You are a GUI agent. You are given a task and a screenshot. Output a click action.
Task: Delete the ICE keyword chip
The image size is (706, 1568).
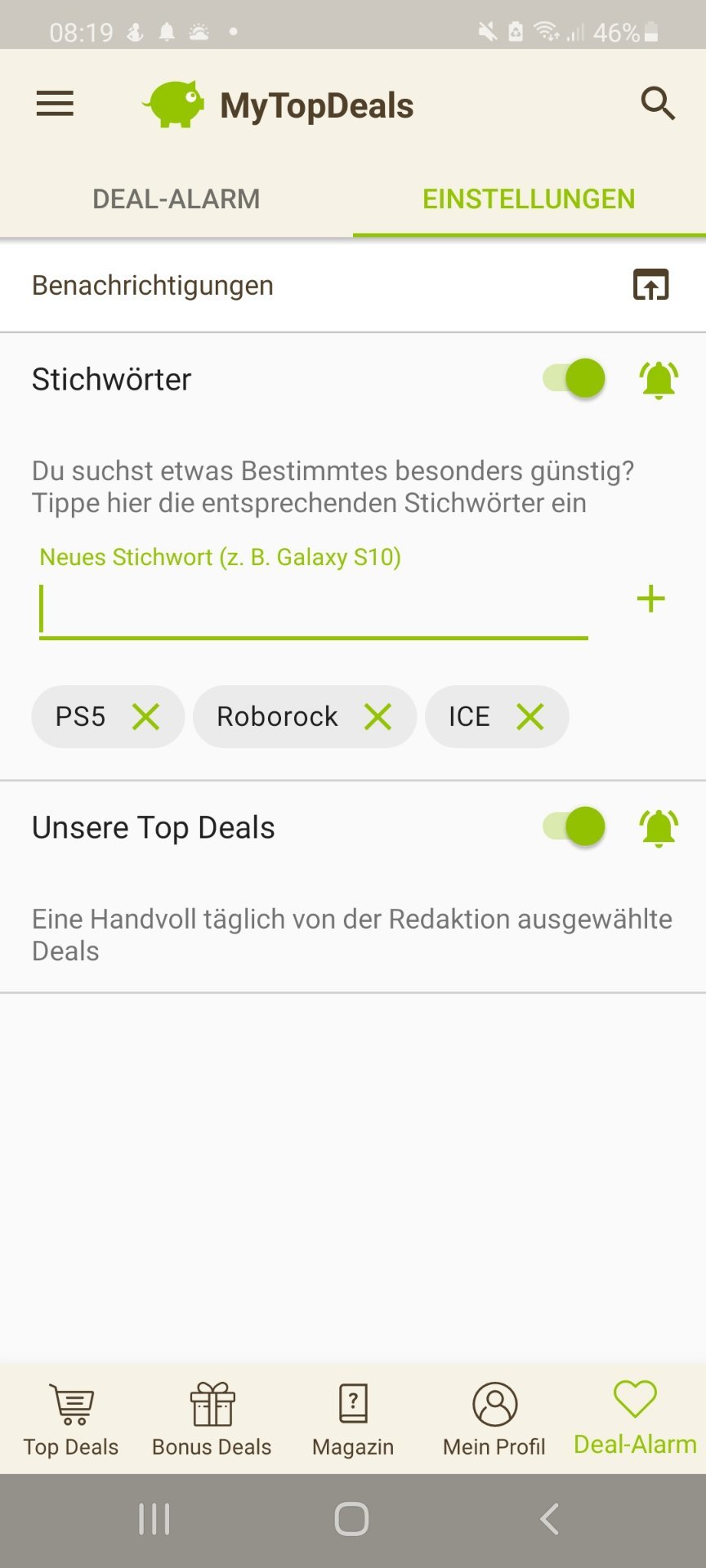click(530, 717)
